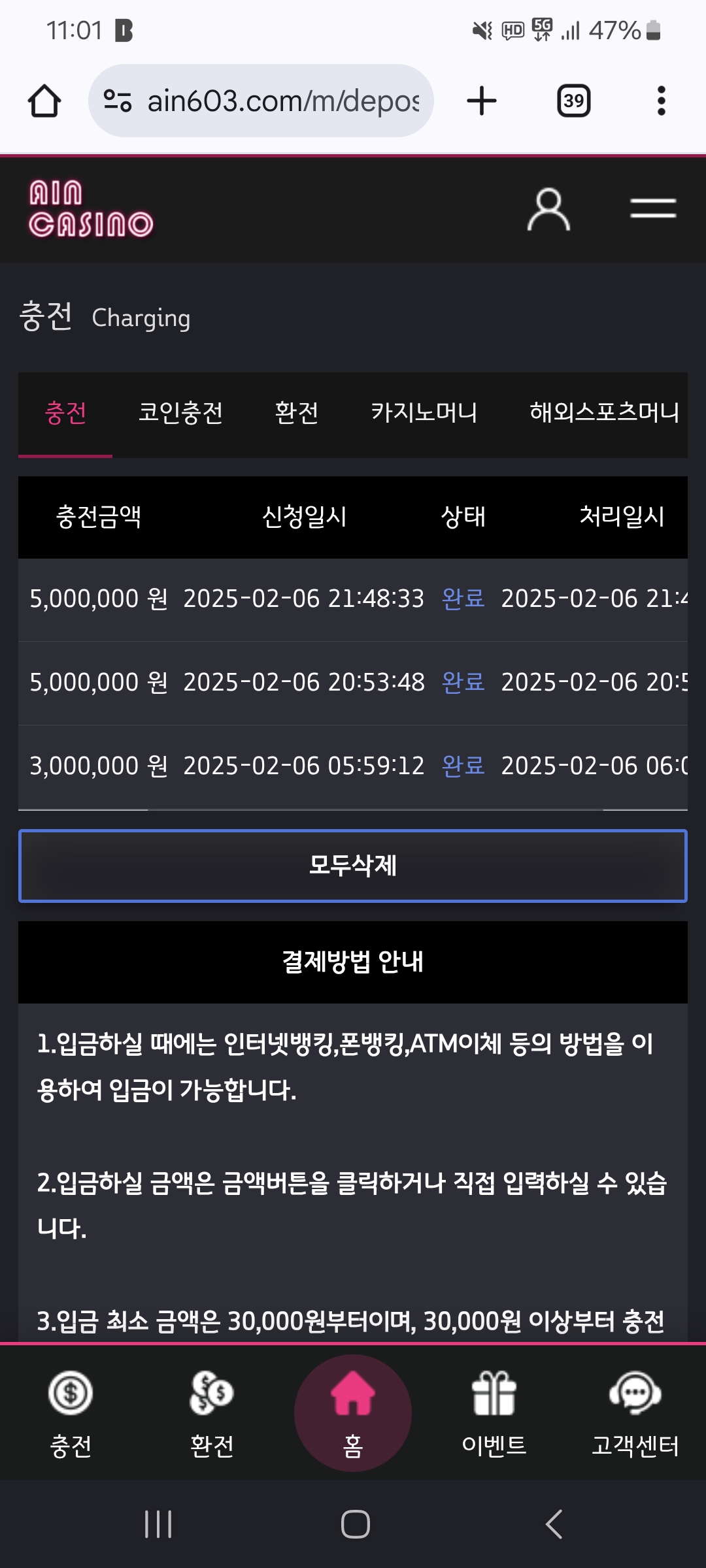Screen dimensions: 706x1568
Task: Tap the URL address bar
Action: click(x=275, y=101)
